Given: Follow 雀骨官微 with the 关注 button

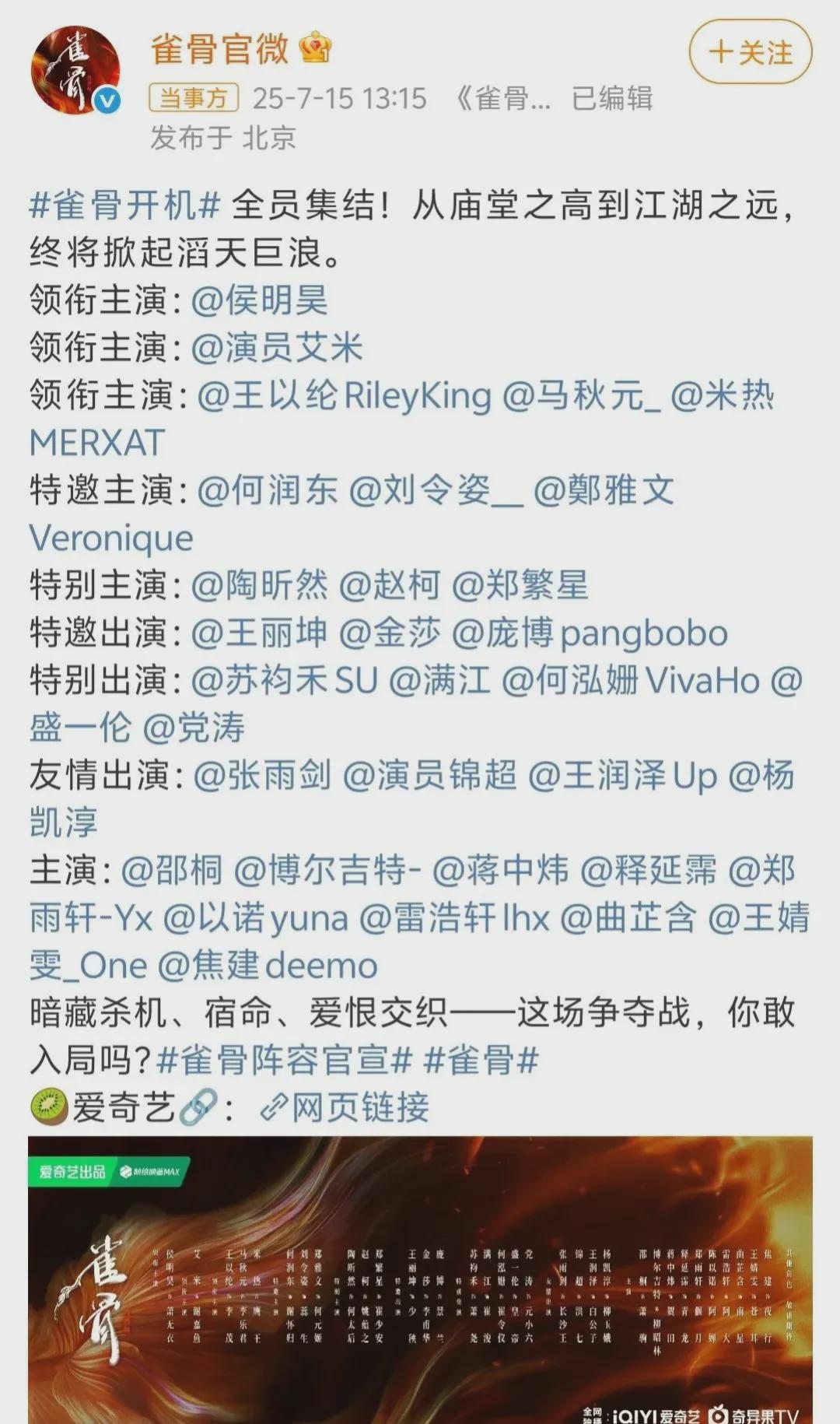Looking at the screenshot, I should pos(751,52).
